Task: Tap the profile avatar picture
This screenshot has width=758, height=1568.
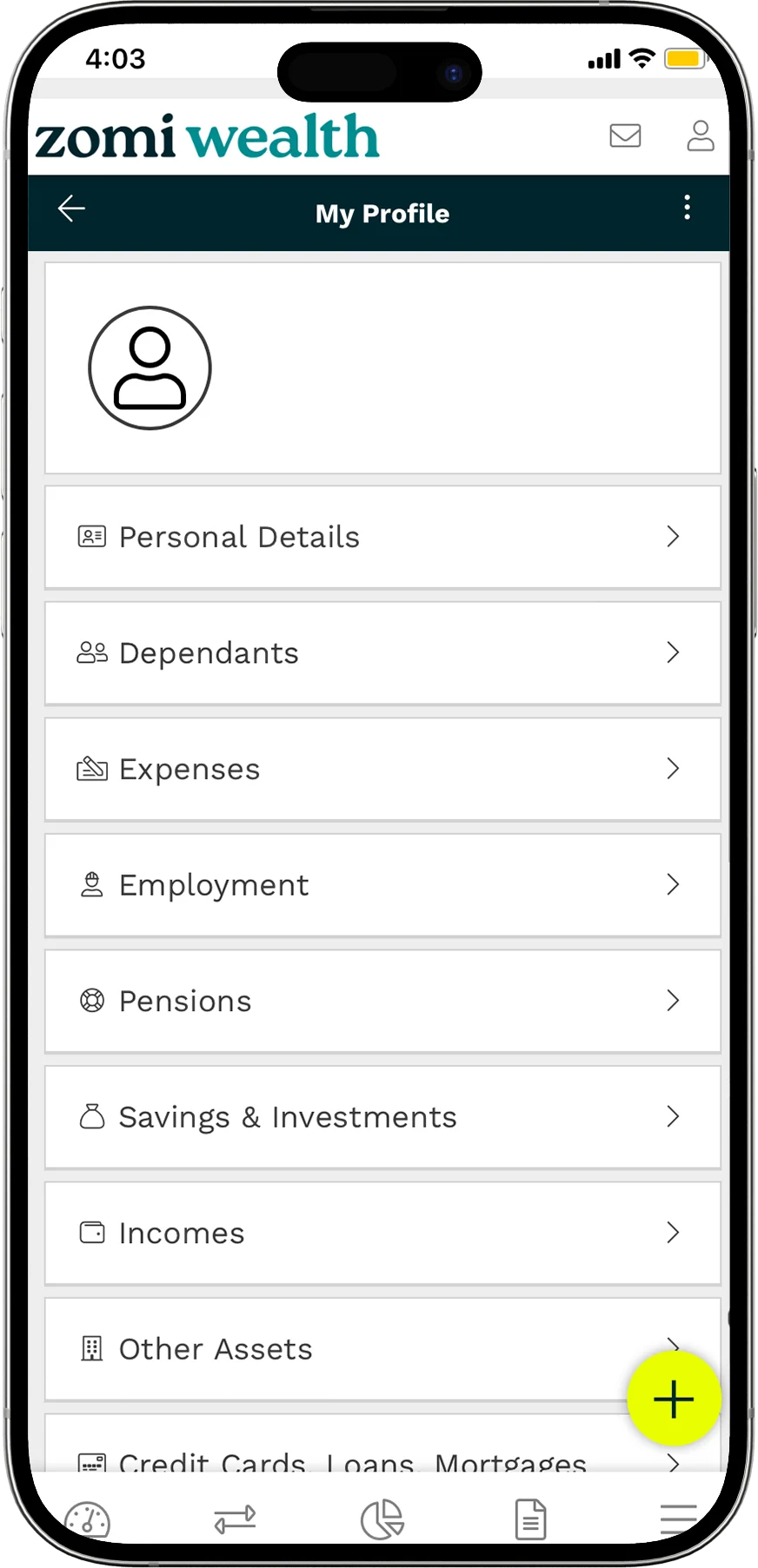Action: (x=150, y=367)
